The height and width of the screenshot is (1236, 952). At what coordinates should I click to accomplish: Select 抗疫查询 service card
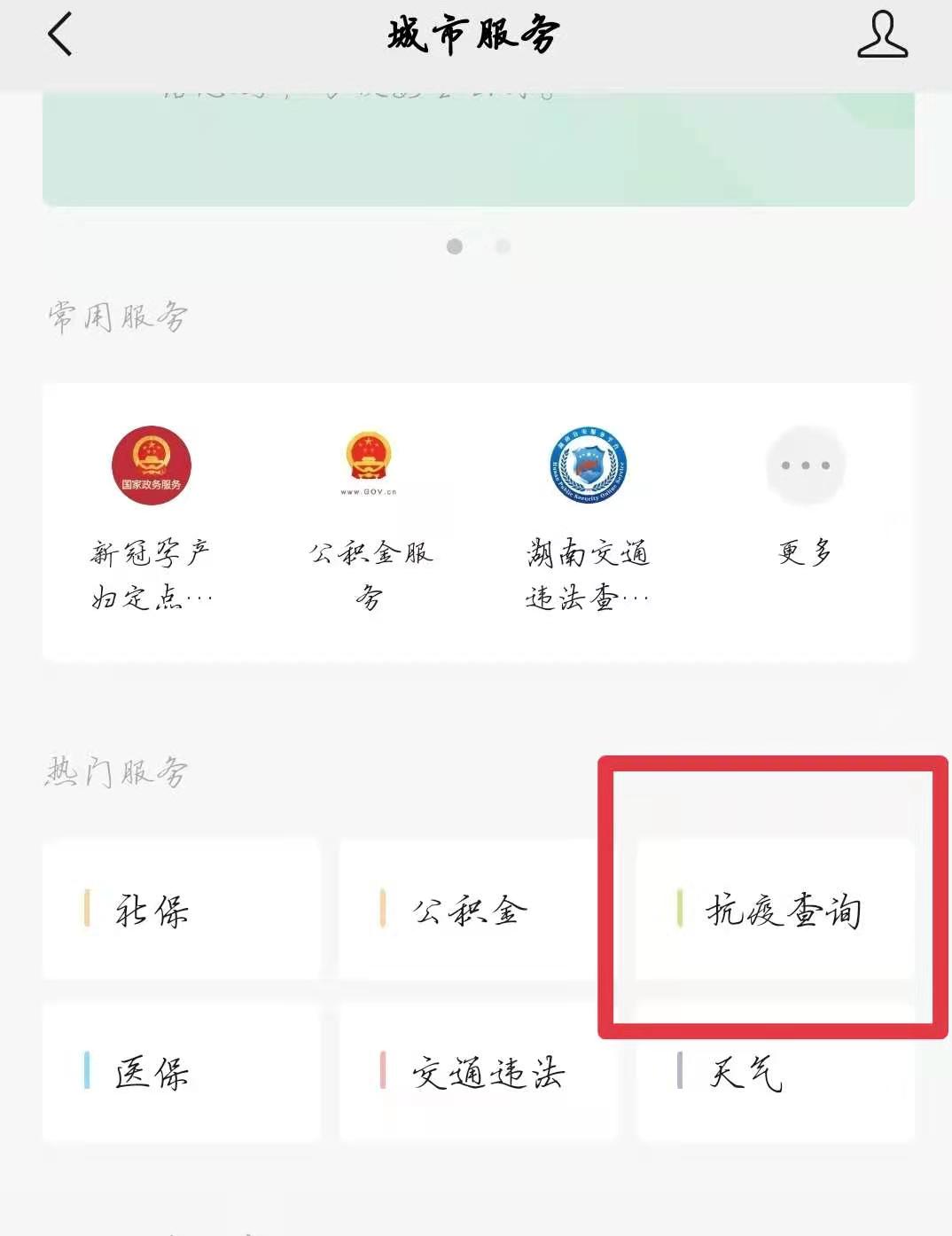775,910
